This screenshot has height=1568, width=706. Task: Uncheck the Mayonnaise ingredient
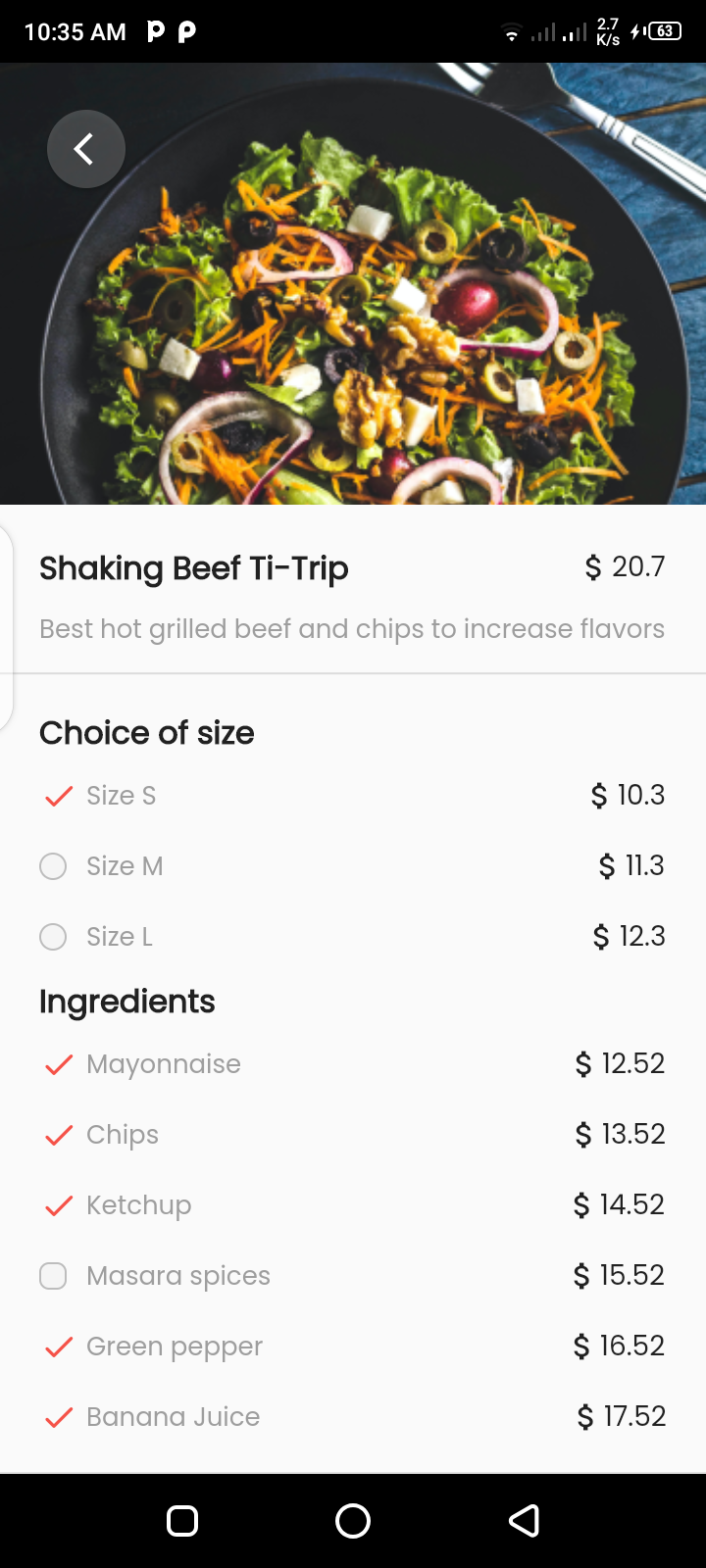59,1064
